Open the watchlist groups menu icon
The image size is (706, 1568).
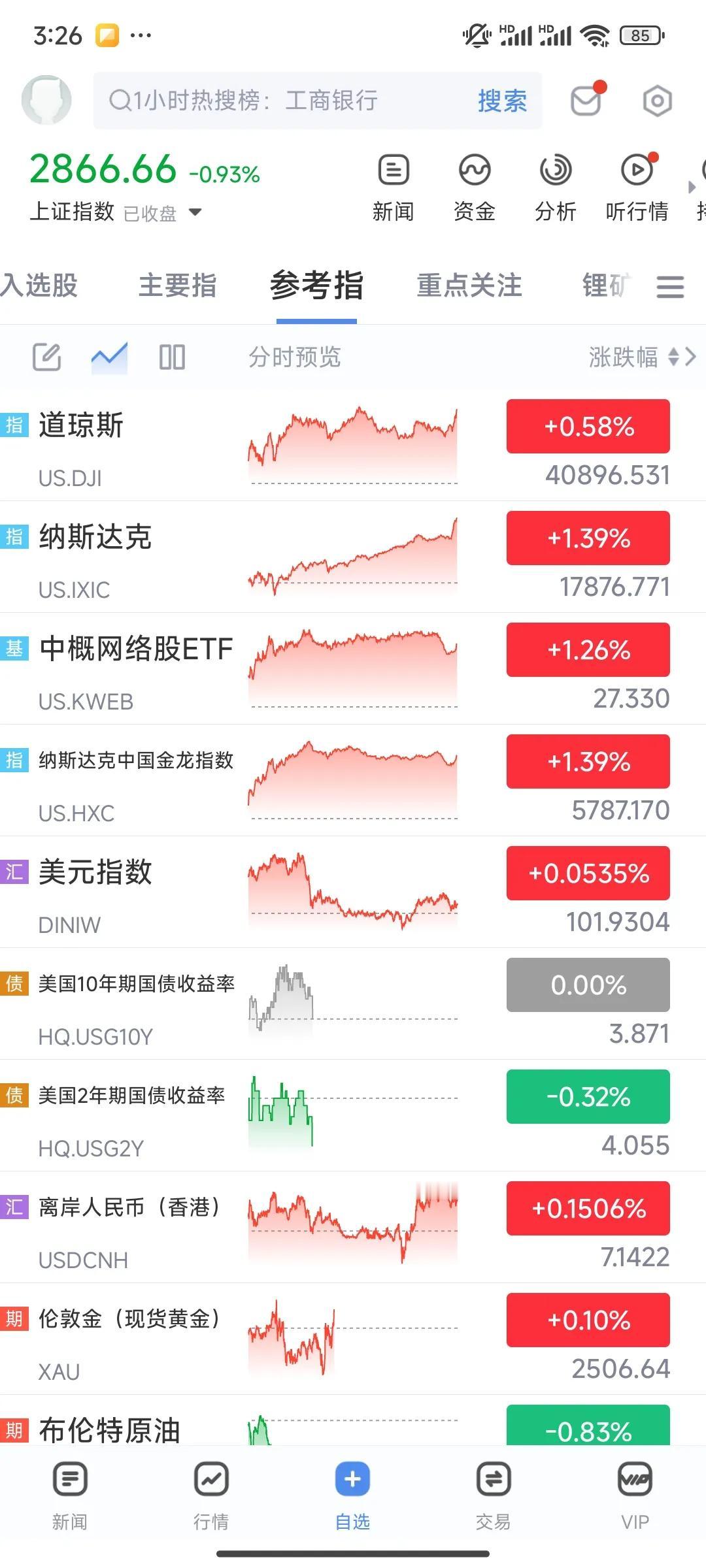[x=670, y=287]
